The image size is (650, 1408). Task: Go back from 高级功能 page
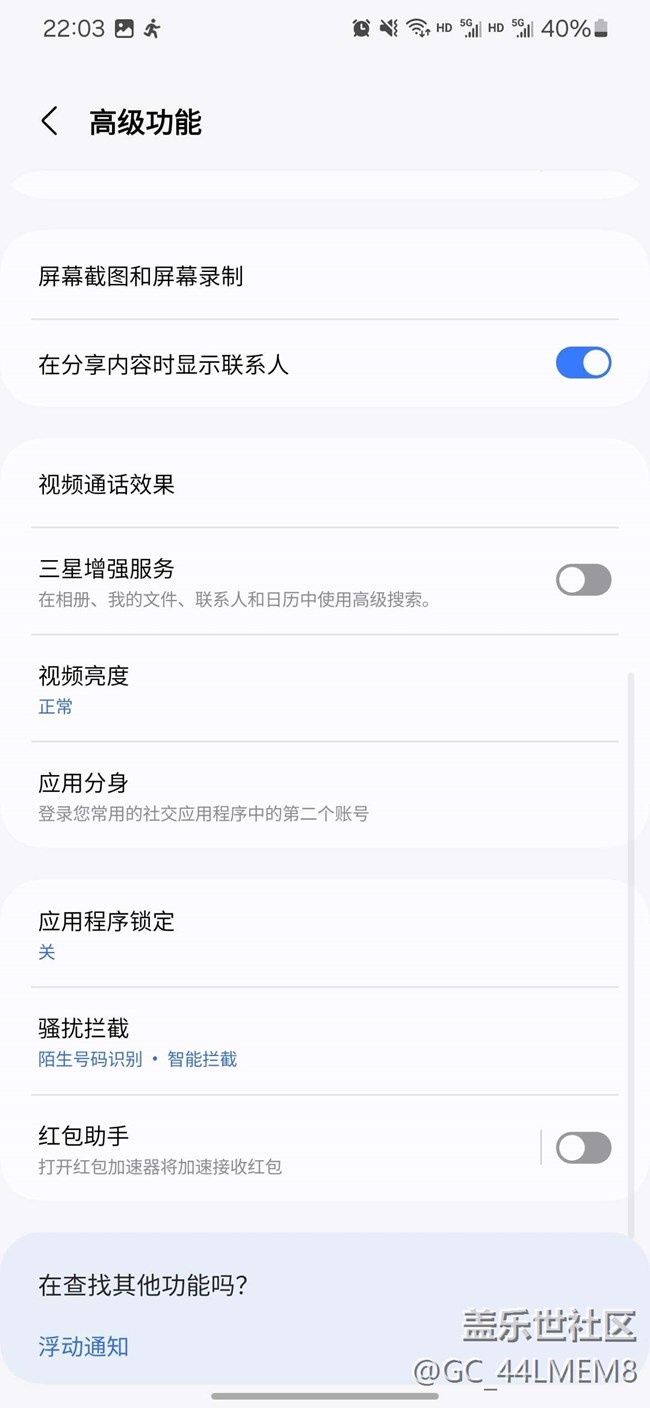pos(49,122)
